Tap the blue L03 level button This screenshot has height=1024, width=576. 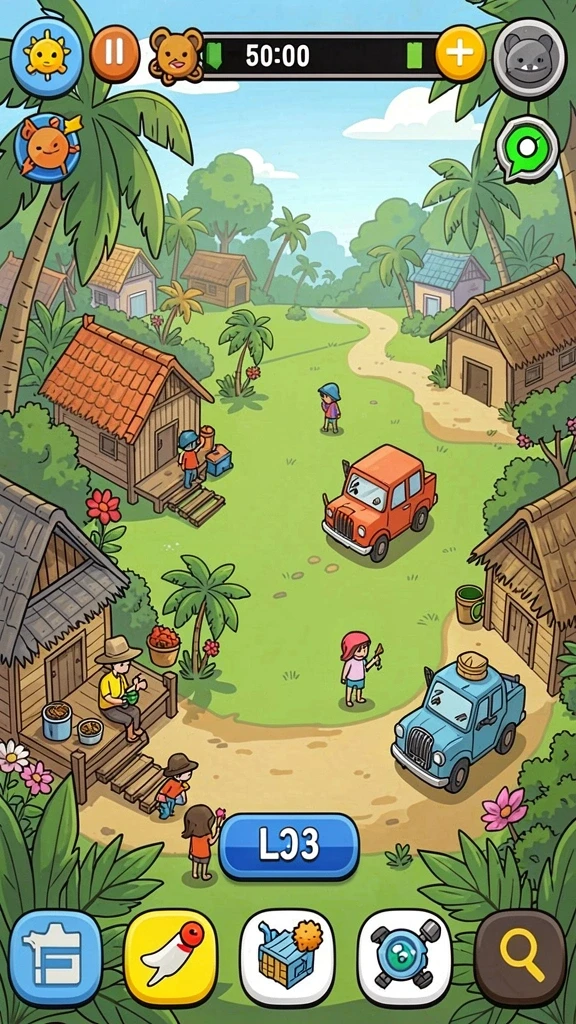(x=289, y=846)
